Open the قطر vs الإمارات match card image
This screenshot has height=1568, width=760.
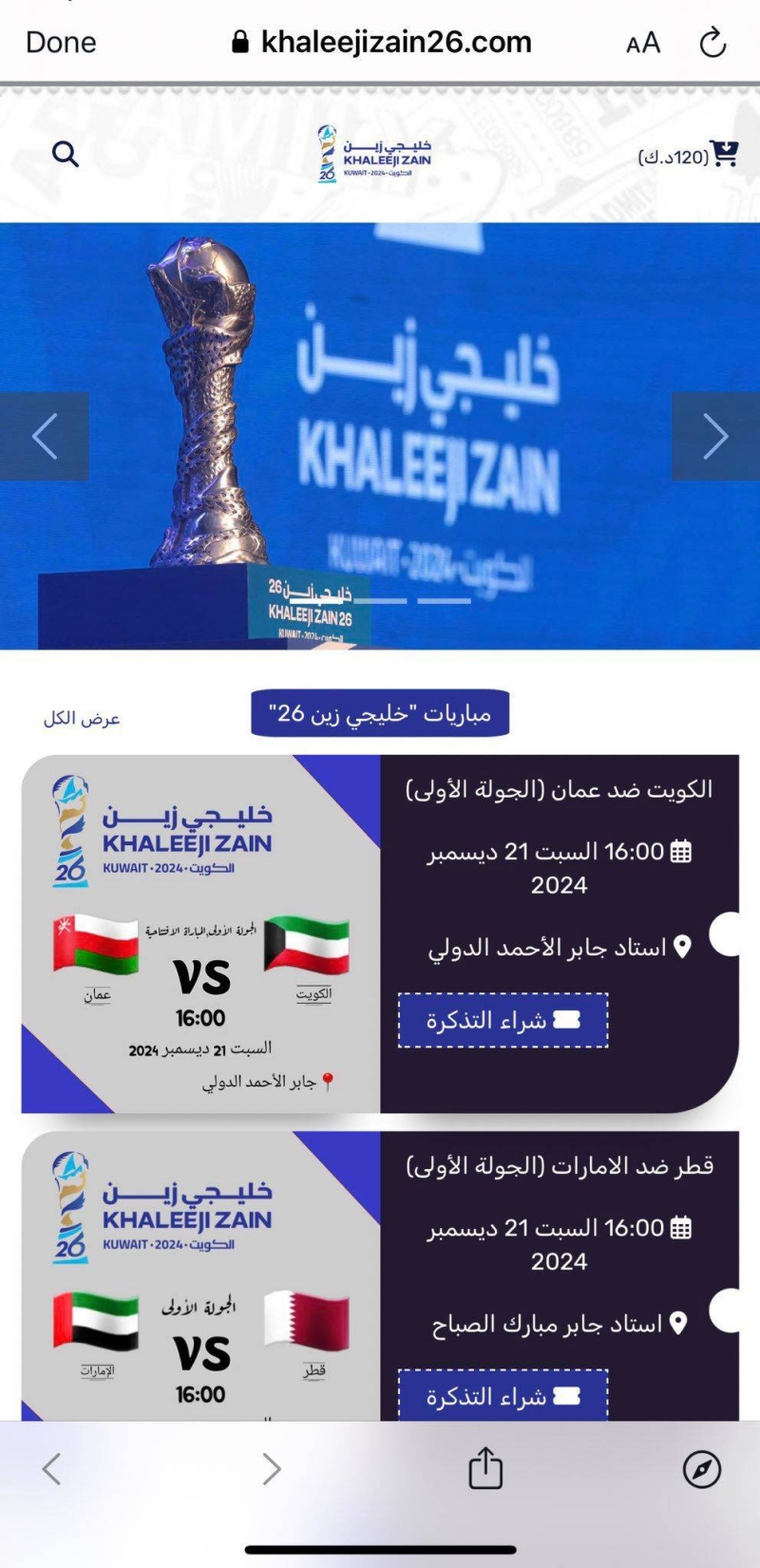click(200, 1277)
